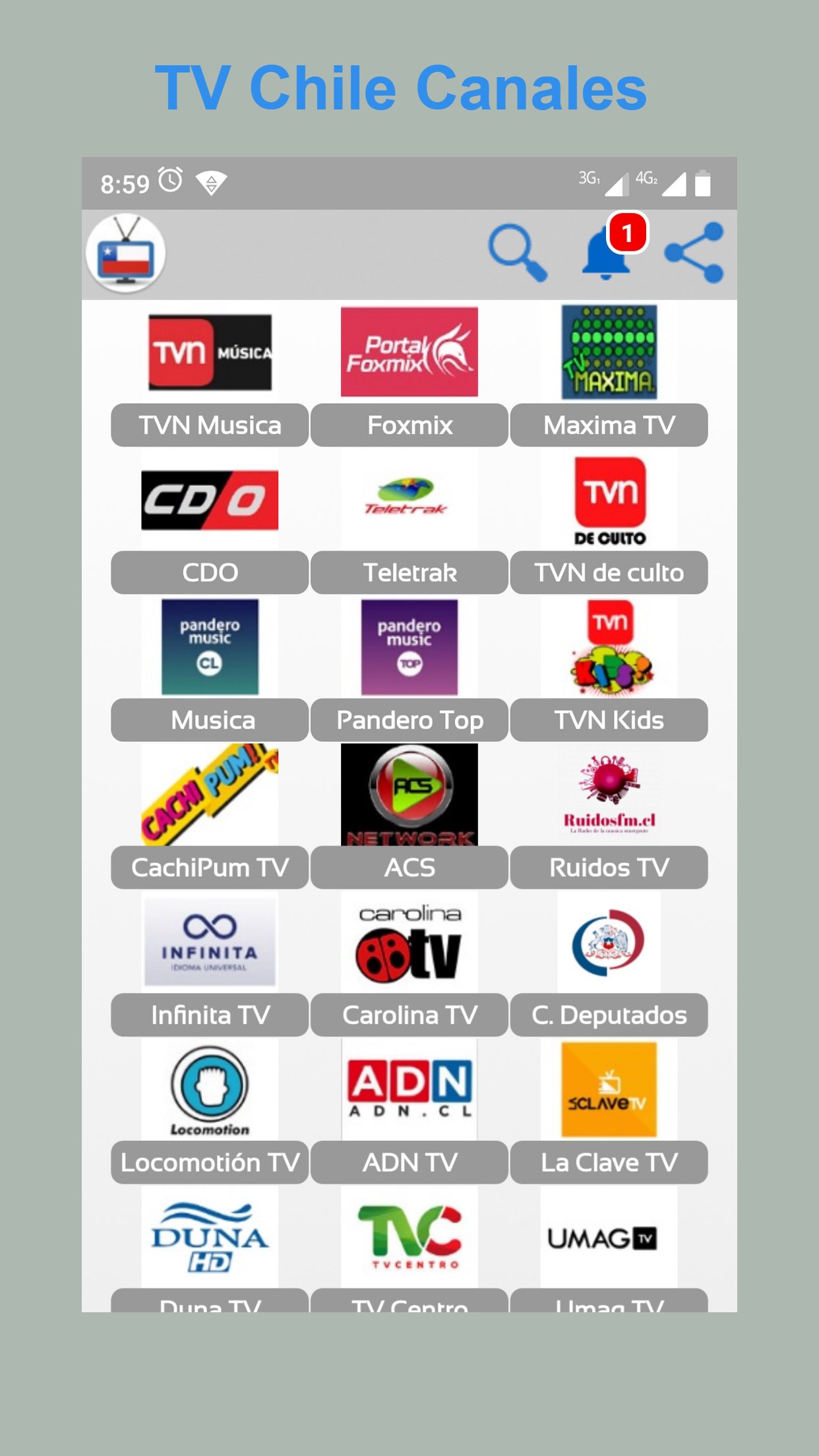819x1456 pixels.
Task: Open the Teletrak channel
Action: click(408, 500)
